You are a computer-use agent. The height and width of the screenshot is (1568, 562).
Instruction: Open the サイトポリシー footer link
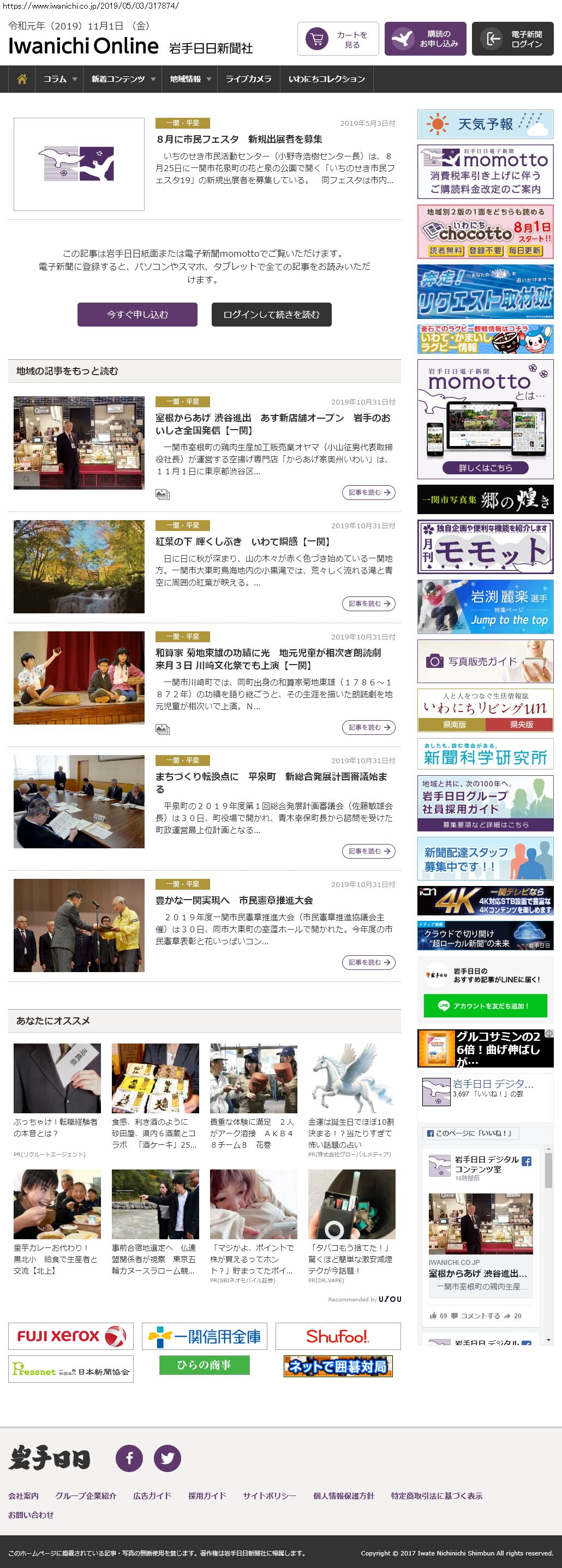[x=269, y=1495]
